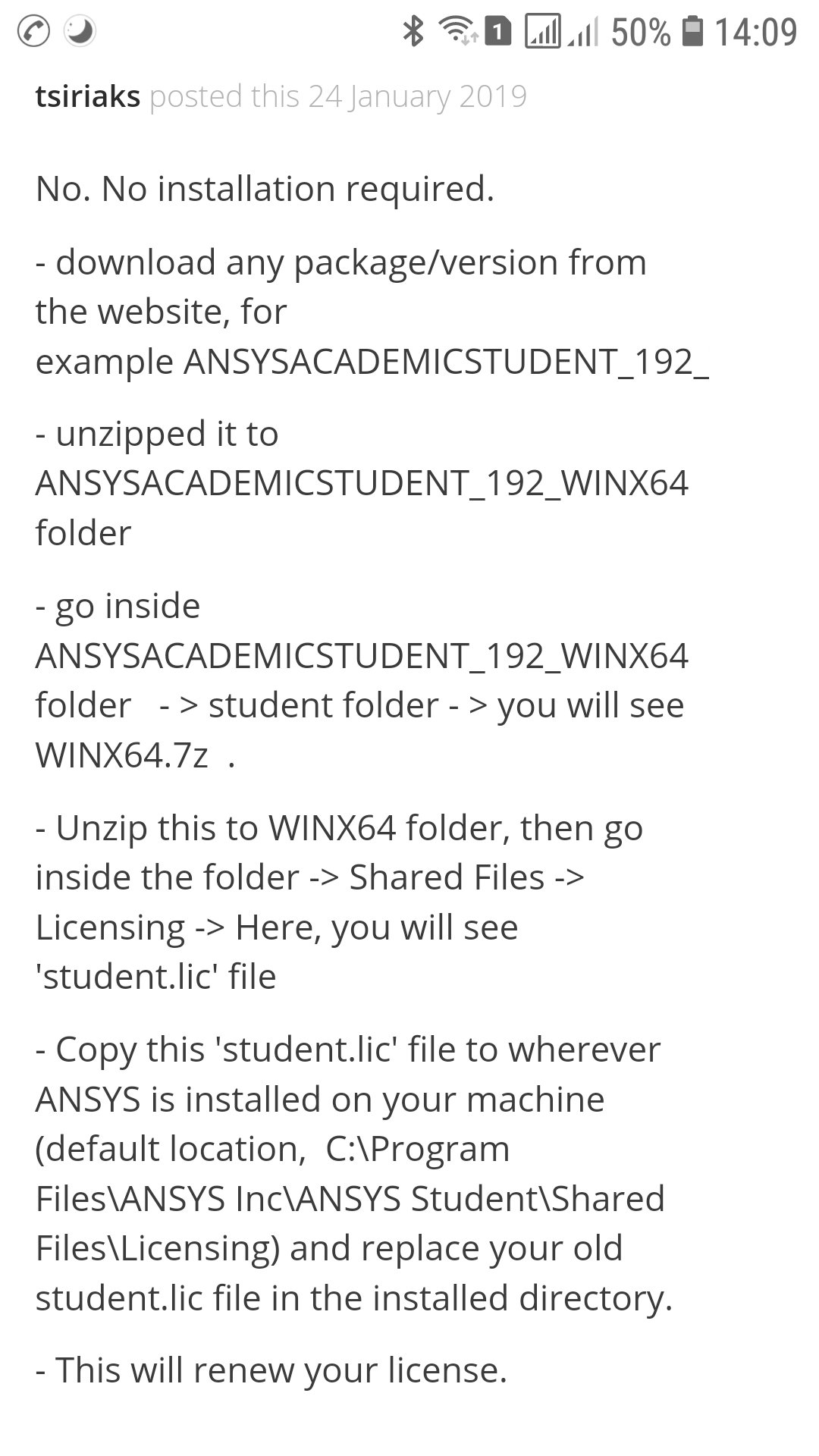Open tsiriaks' user profile
Image resolution: width=819 pixels, height=1456 pixels.
87,97
